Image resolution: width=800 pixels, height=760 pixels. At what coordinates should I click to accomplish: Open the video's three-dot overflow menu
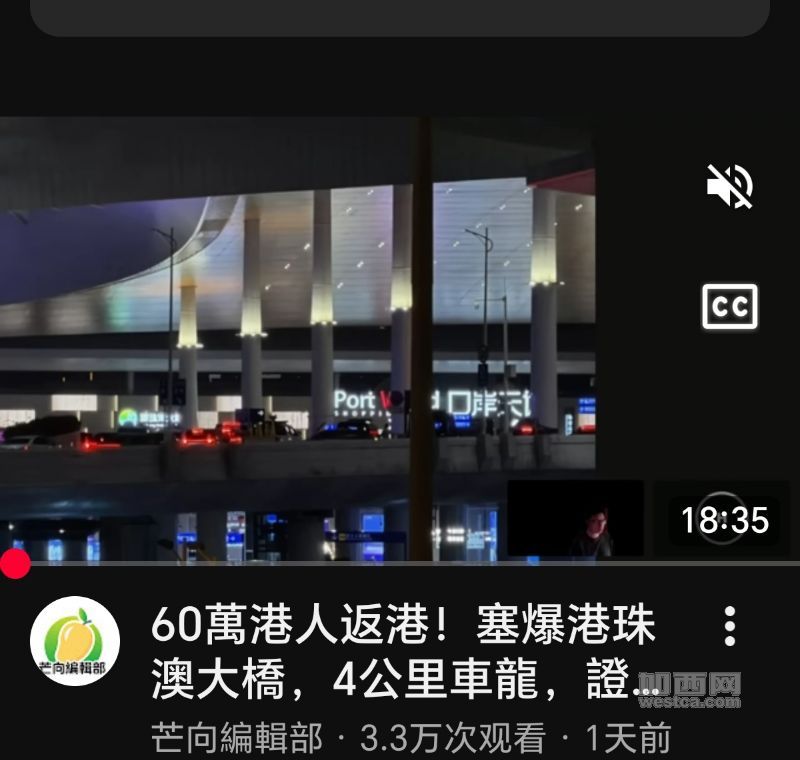pos(730,627)
